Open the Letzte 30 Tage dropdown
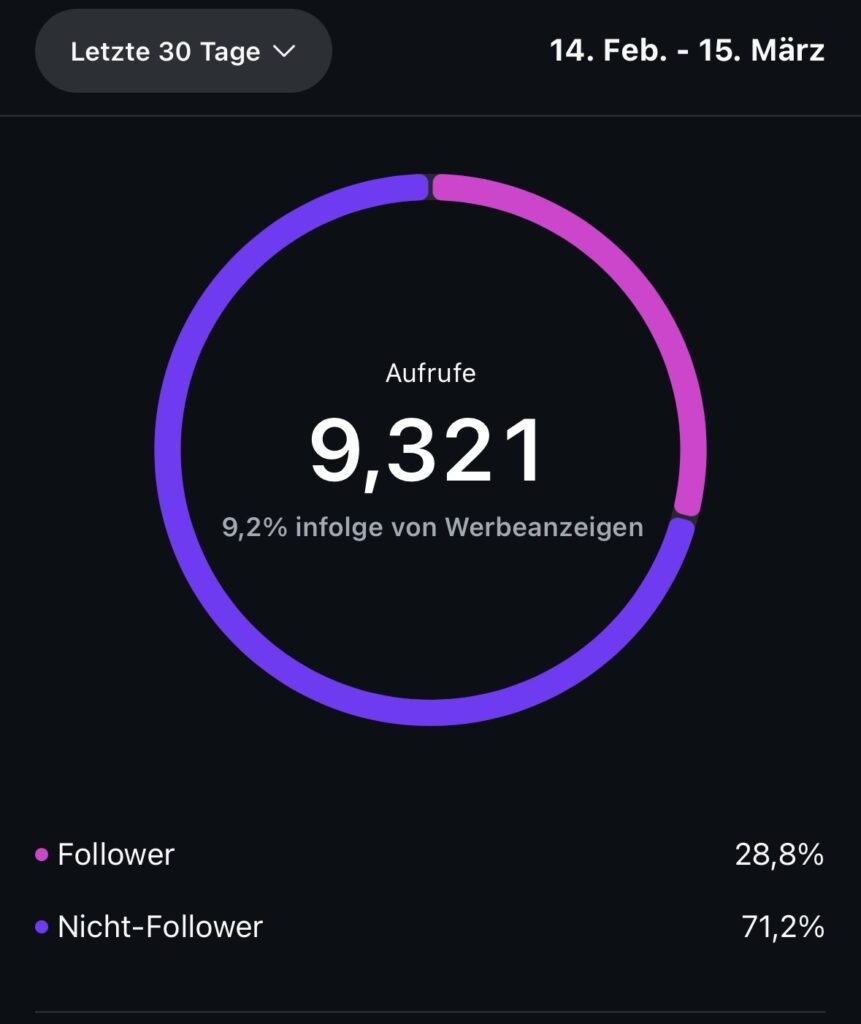The height and width of the screenshot is (1024, 861). [x=183, y=52]
